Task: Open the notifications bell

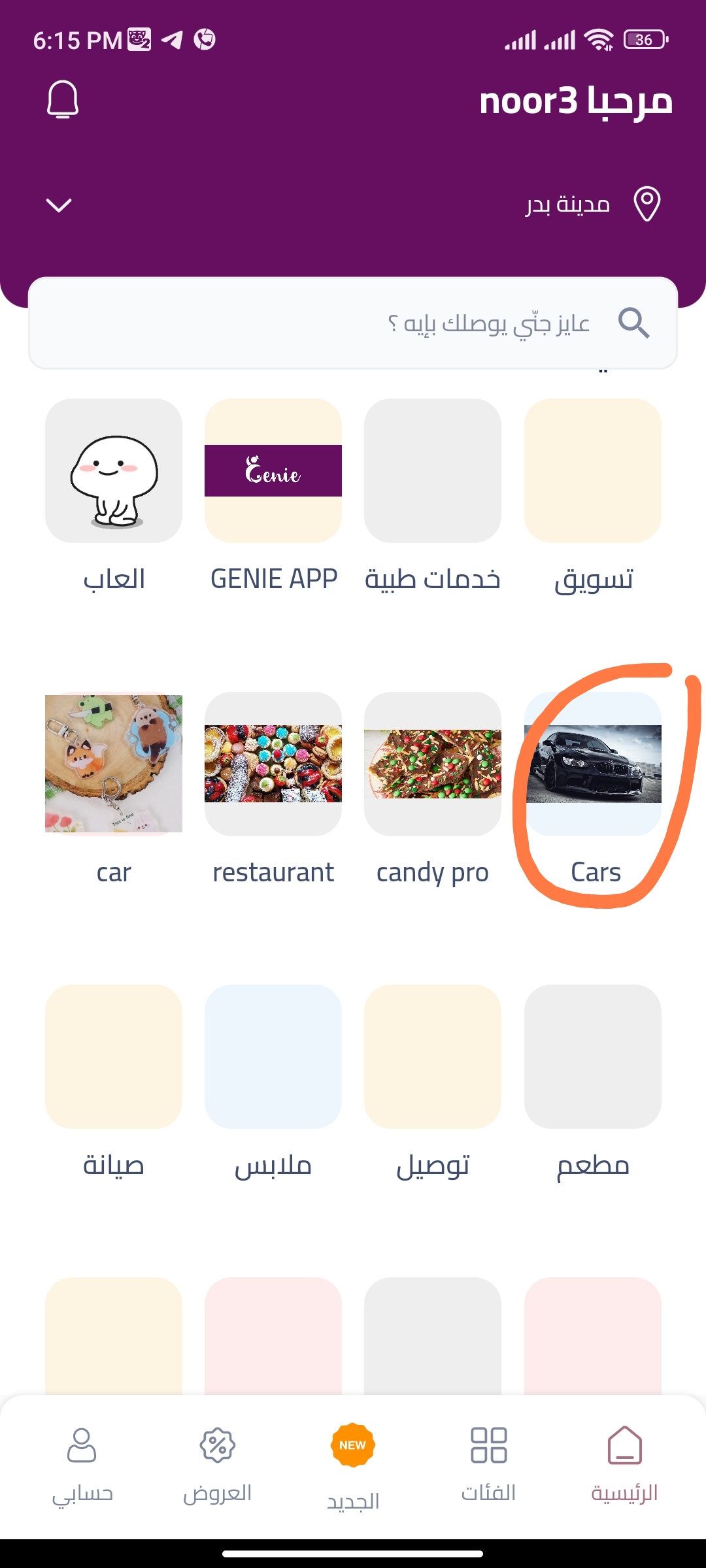Action: coord(63,100)
